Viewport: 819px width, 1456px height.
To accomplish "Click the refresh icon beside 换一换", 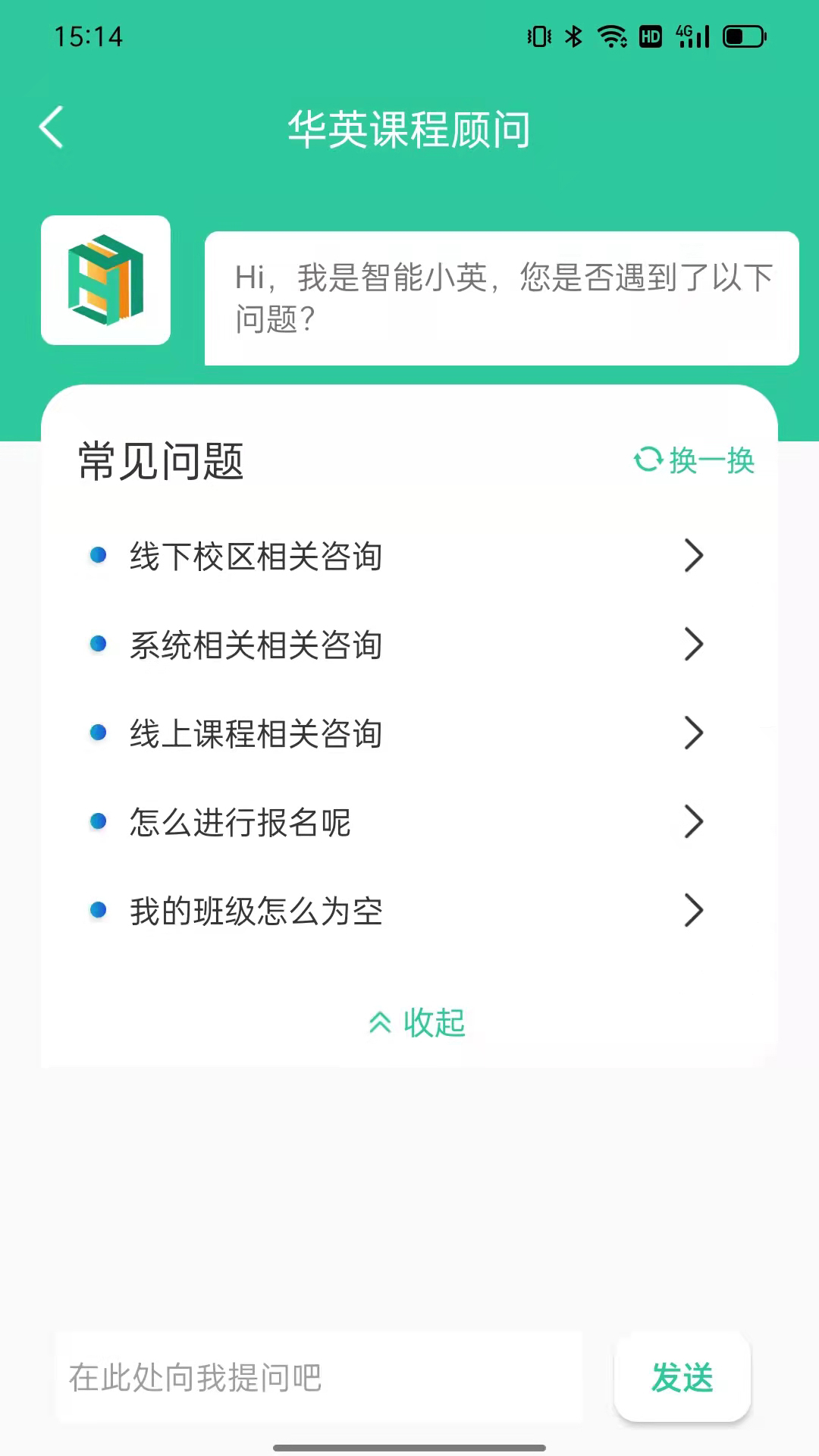I will coord(648,460).
